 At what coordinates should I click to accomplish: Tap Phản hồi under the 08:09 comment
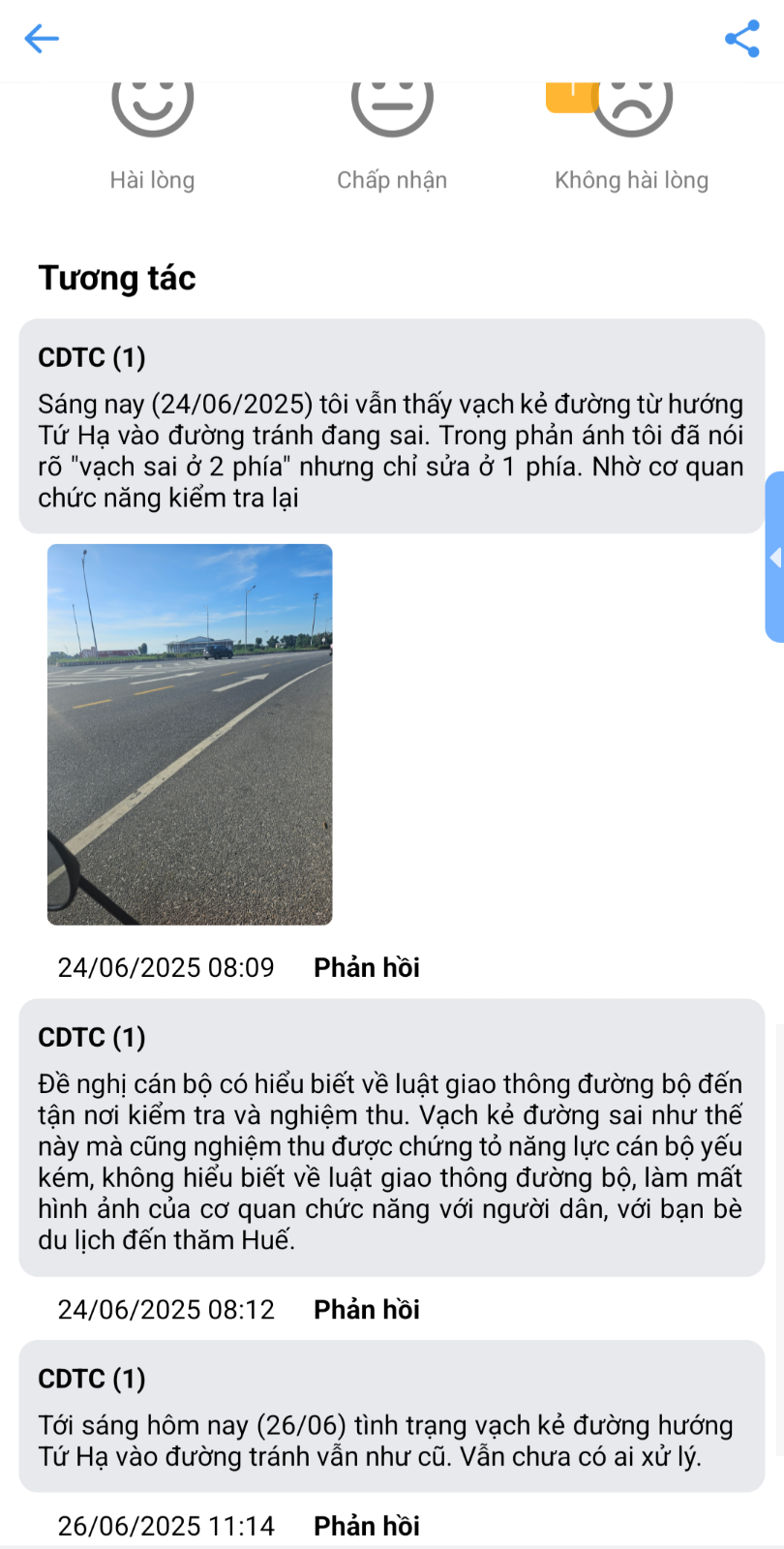(366, 967)
